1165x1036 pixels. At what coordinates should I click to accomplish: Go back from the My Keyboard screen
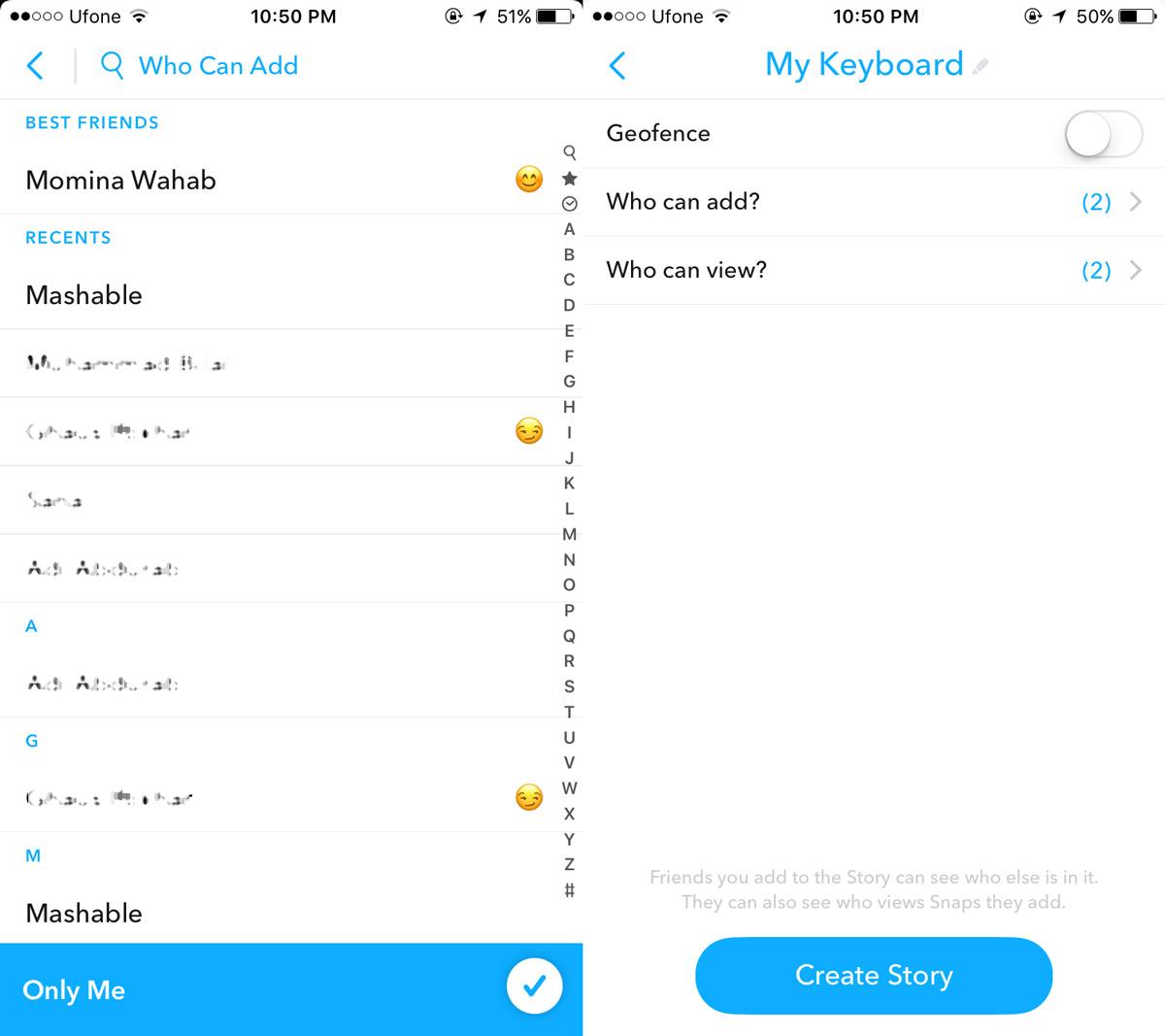tap(617, 66)
